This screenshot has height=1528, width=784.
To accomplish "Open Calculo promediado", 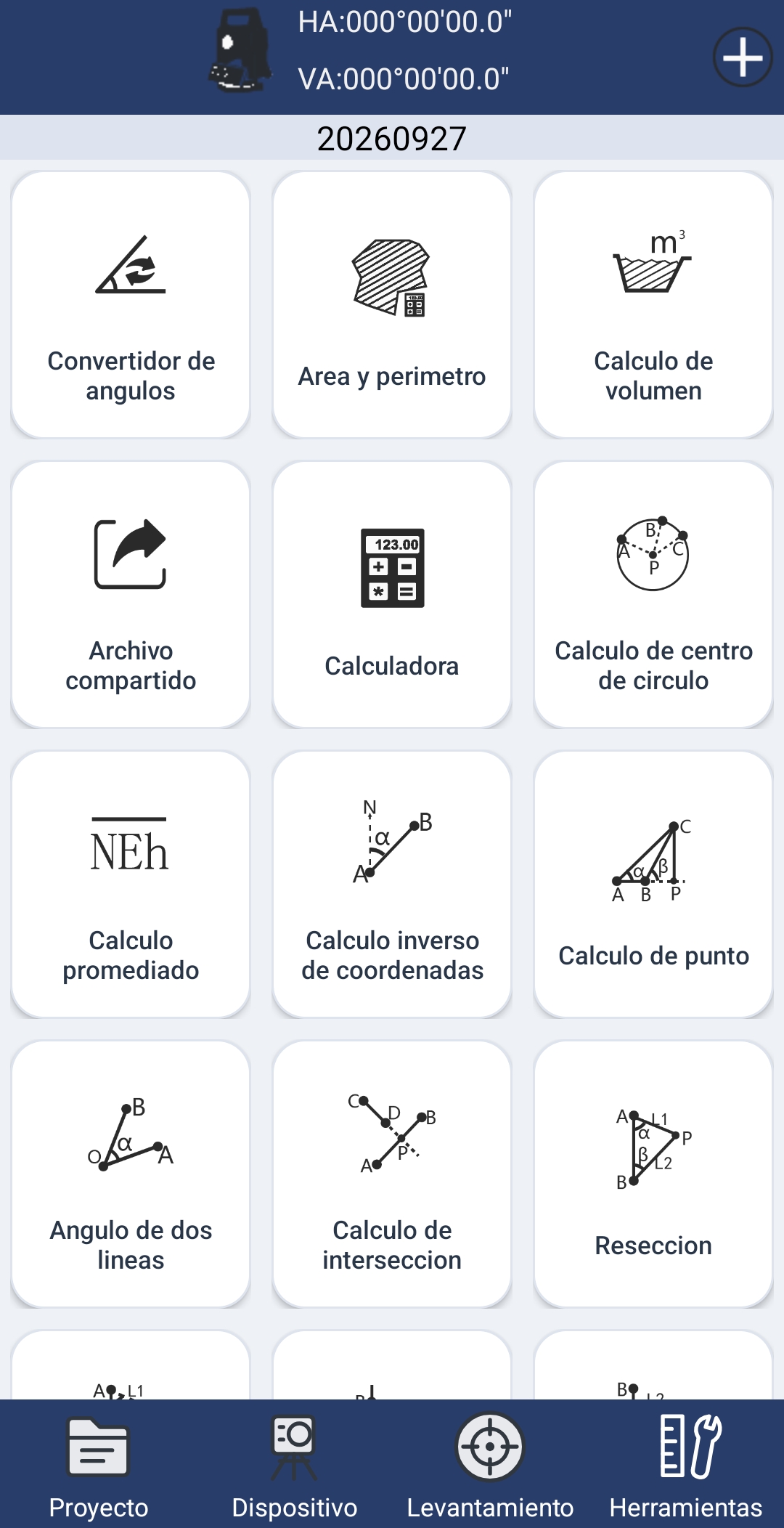I will [131, 884].
